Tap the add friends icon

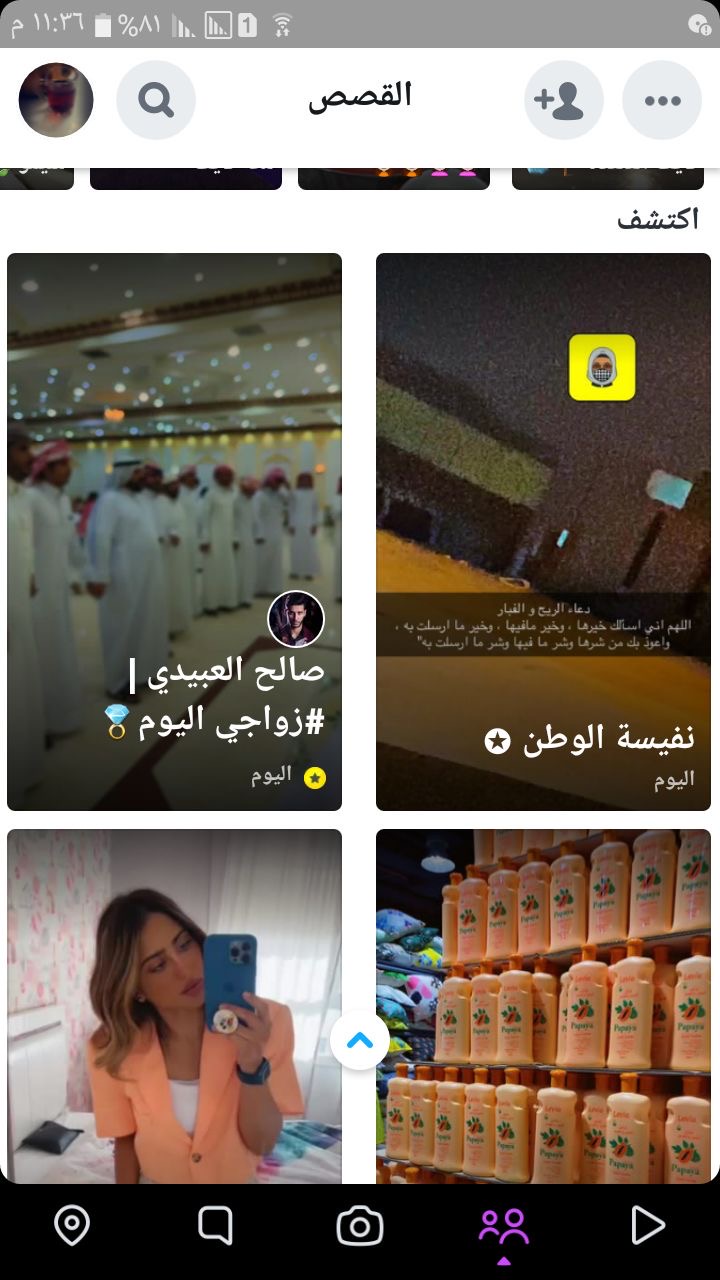tap(564, 100)
